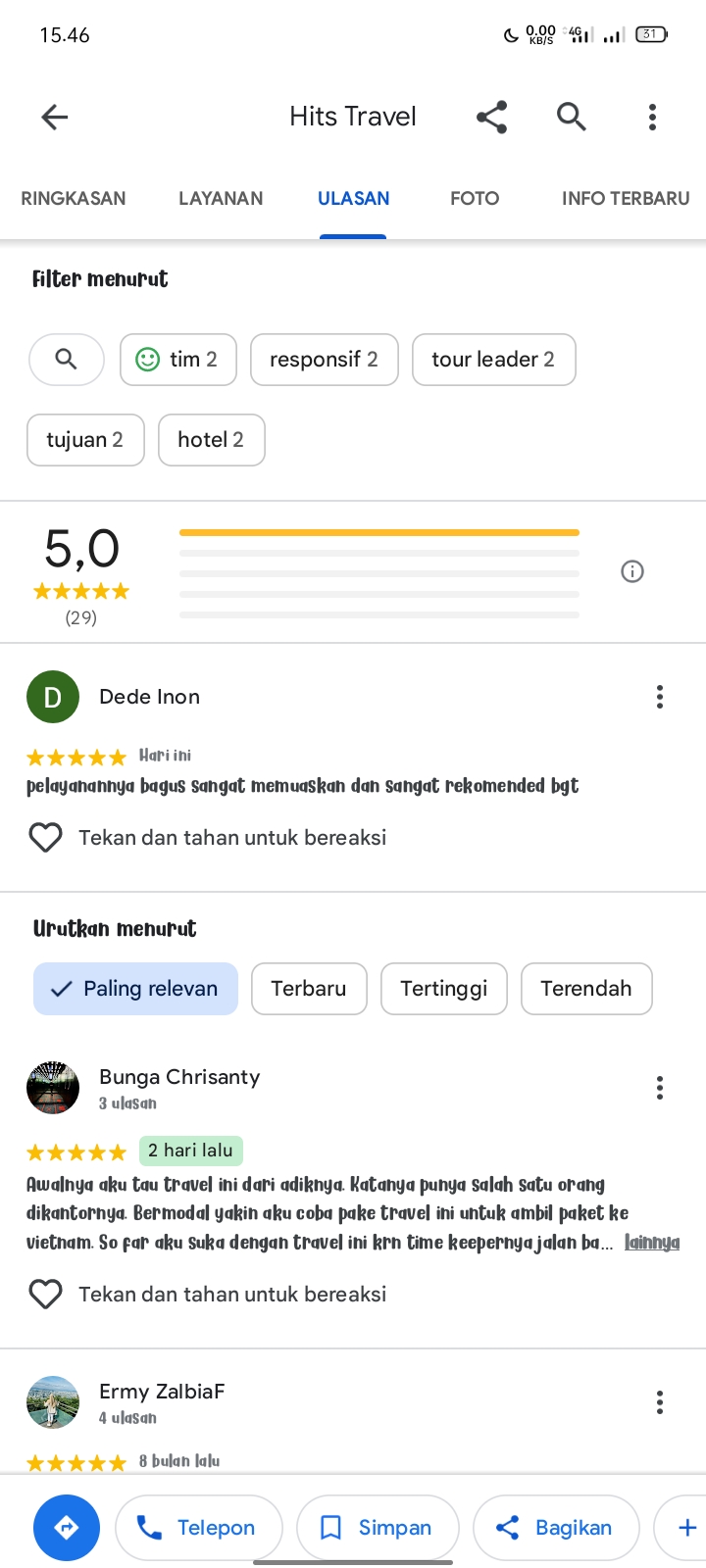
Task: Filter reviews by 'tim' chip
Action: point(178,360)
